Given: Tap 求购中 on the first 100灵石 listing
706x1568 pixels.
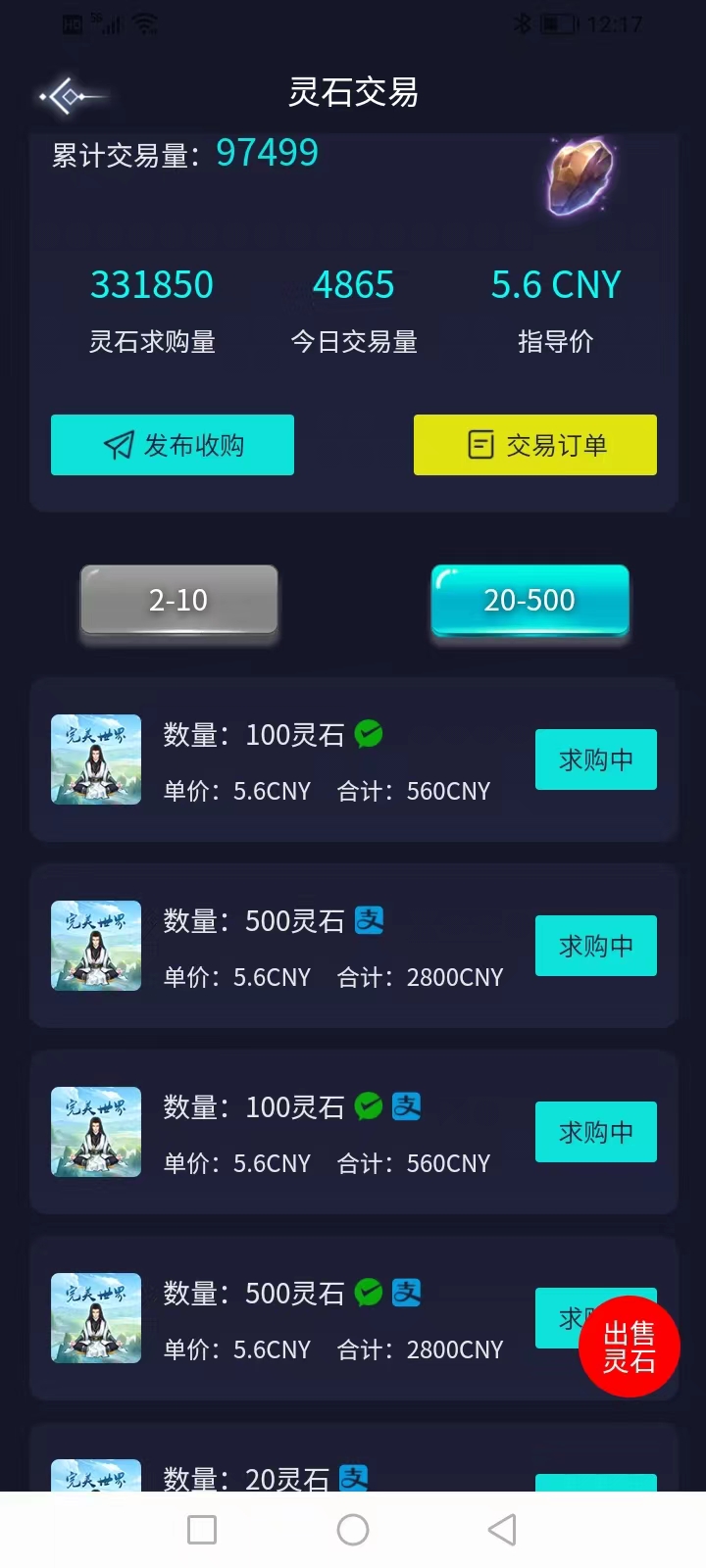Looking at the screenshot, I should tap(595, 759).
